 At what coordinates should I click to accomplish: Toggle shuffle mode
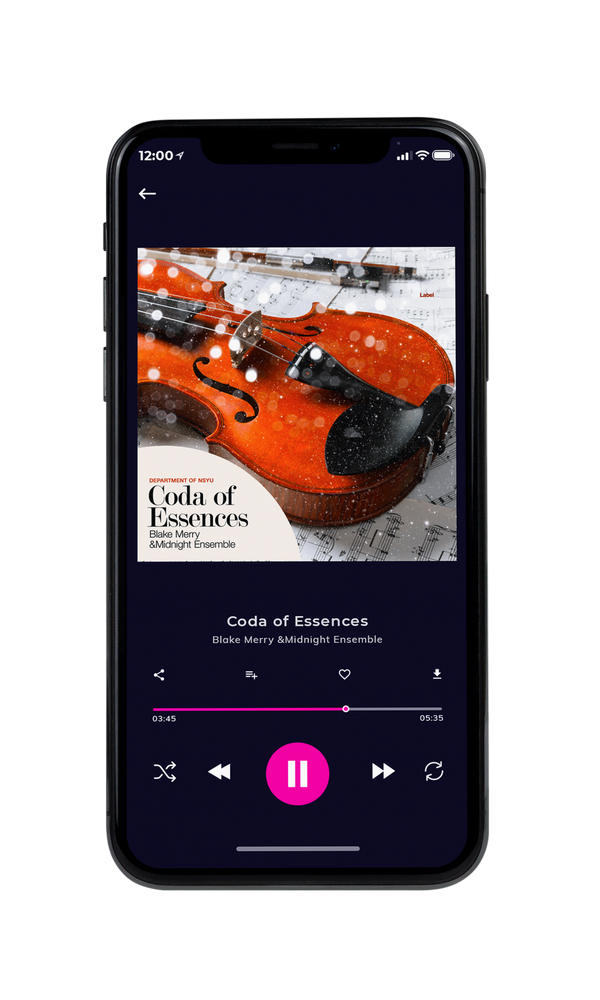pos(165,772)
